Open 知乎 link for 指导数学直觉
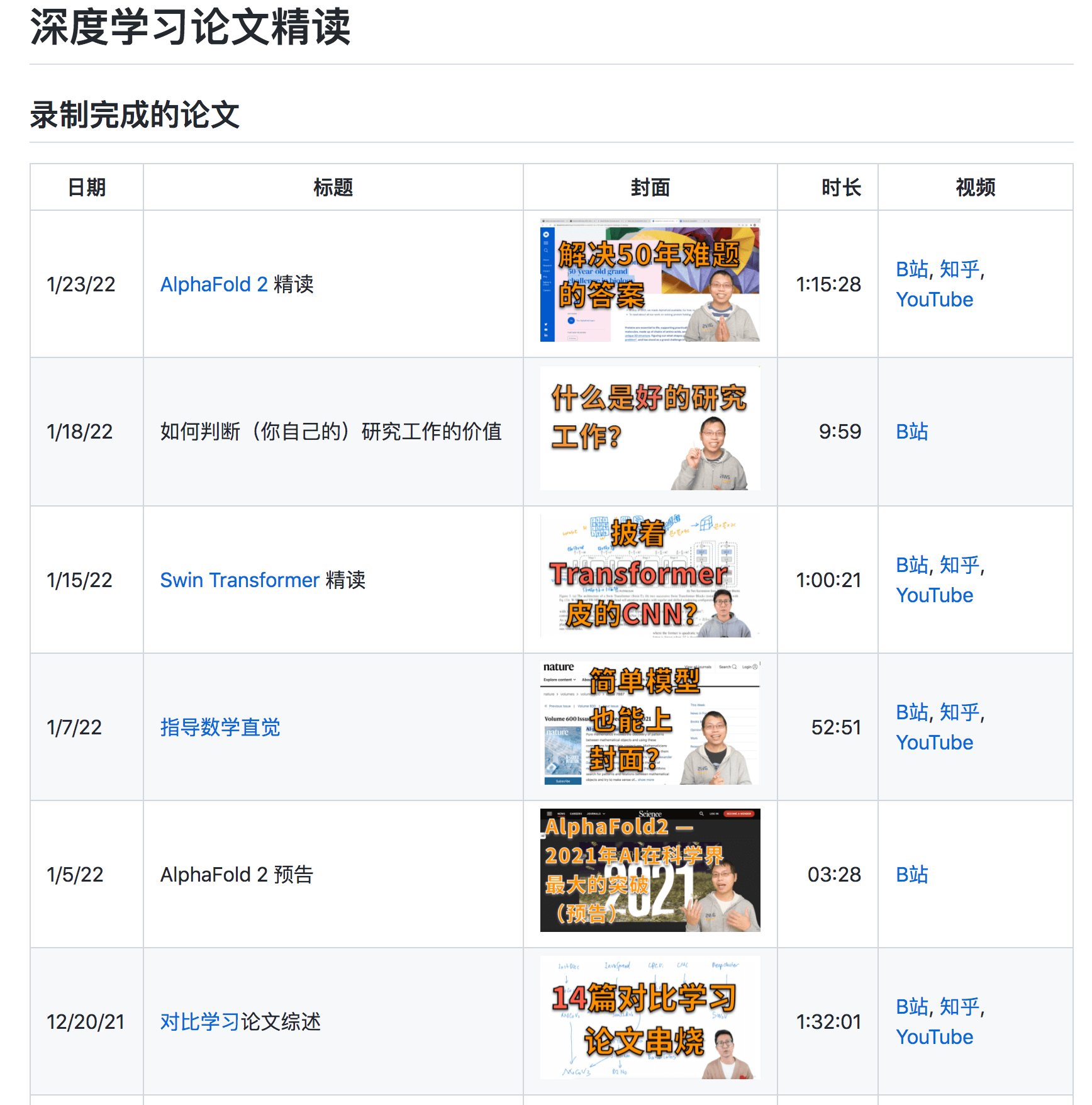 pos(959,712)
